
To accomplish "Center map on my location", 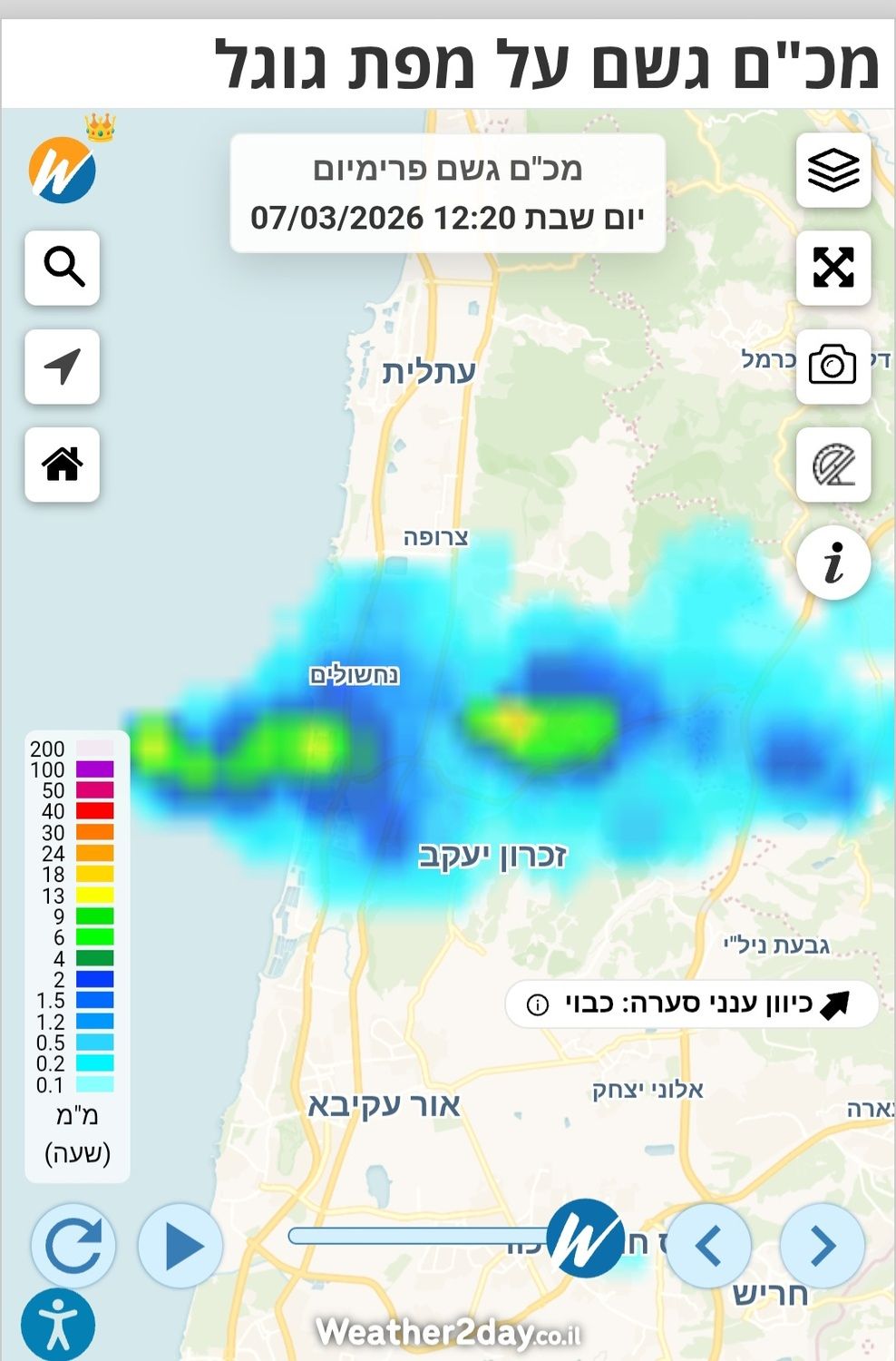I will pos(63,367).
